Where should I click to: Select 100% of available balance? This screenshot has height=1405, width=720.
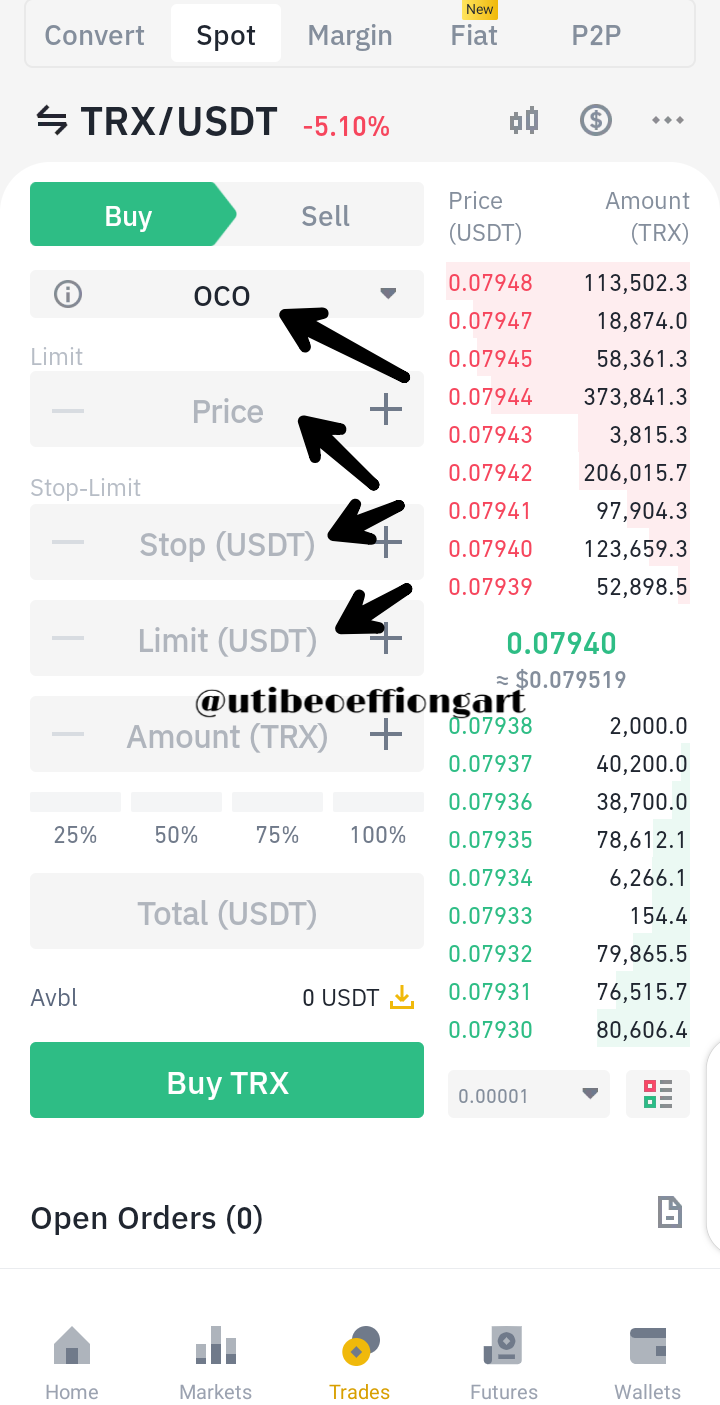(377, 820)
